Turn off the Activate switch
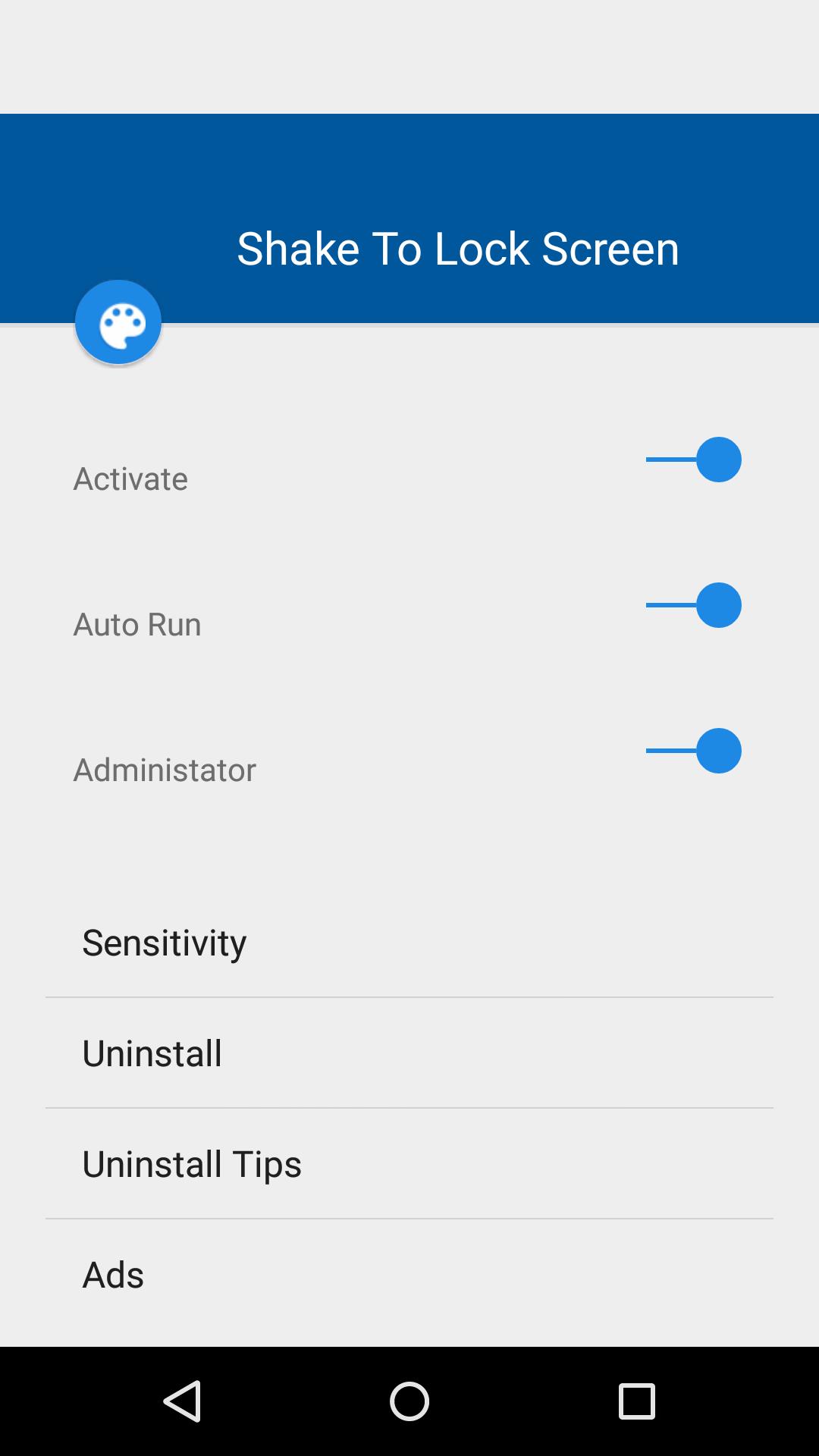This screenshot has height=1456, width=819. tap(694, 460)
